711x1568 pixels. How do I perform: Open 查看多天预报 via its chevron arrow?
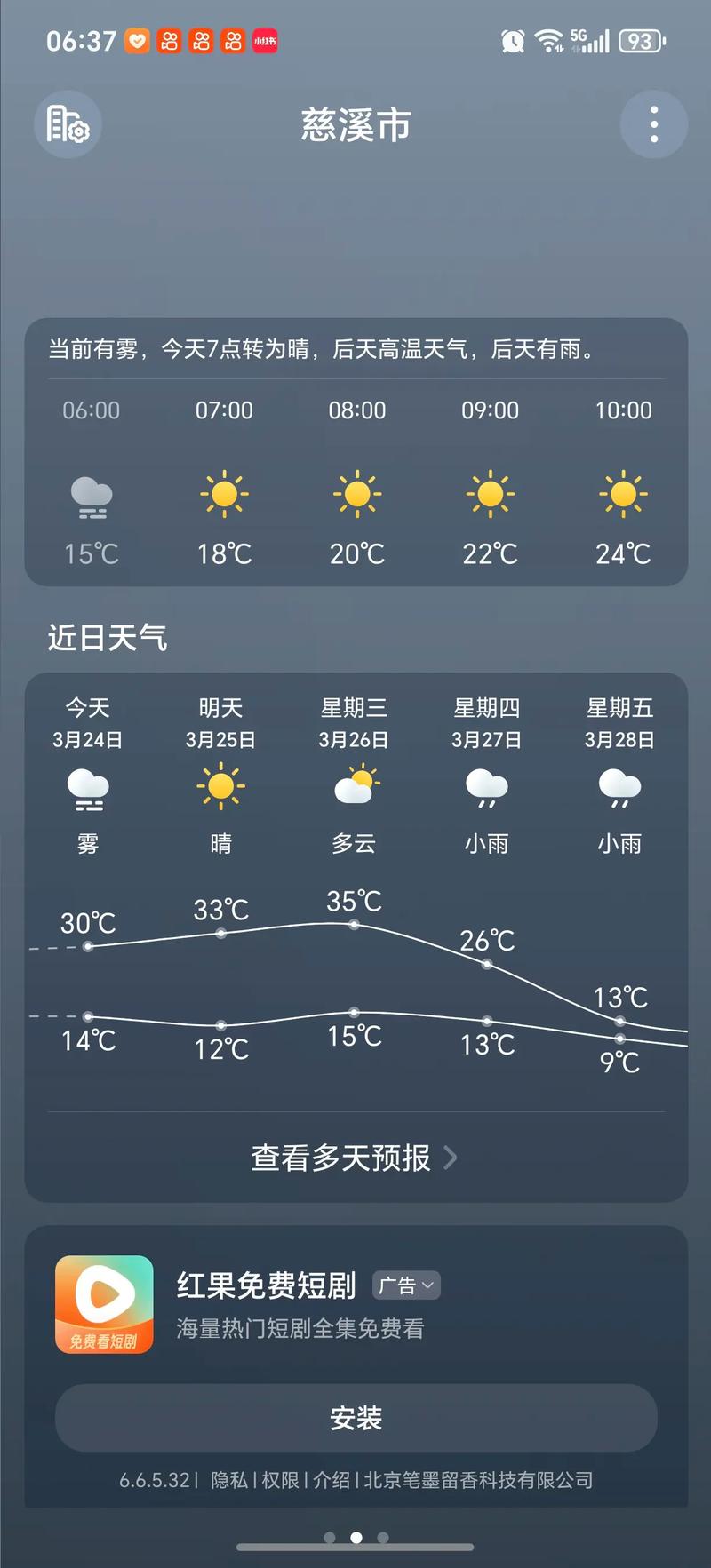pos(451,1158)
